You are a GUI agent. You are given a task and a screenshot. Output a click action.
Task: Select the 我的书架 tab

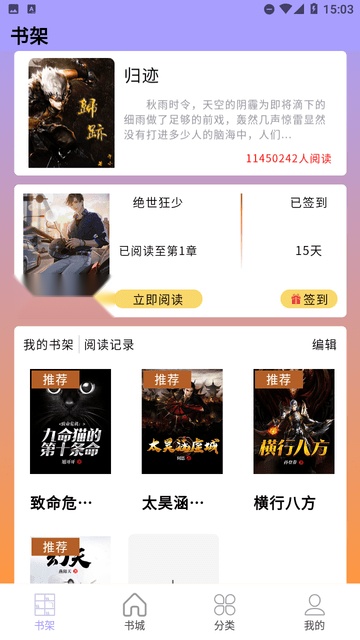pos(48,345)
